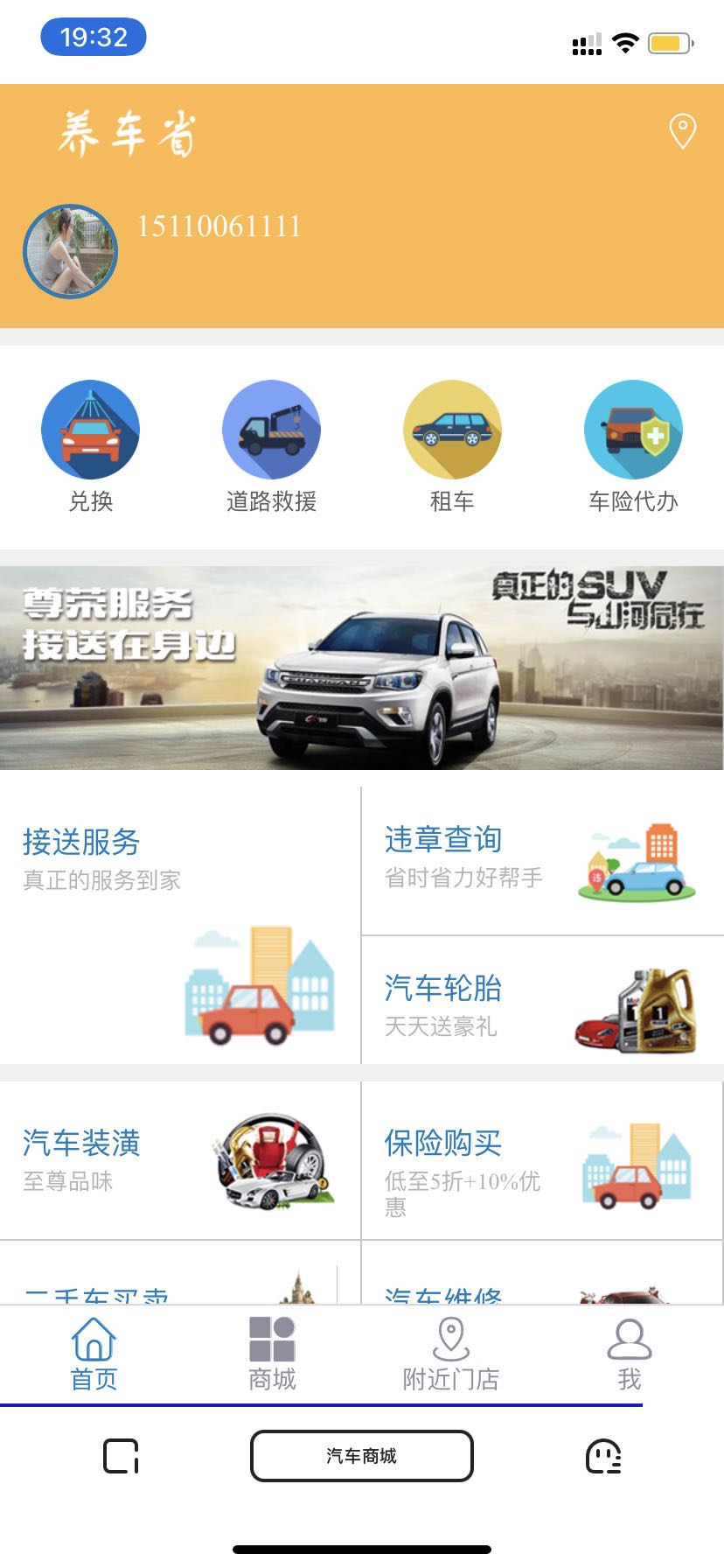Open the location pin icon
The height and width of the screenshot is (1568, 724).
[x=682, y=131]
